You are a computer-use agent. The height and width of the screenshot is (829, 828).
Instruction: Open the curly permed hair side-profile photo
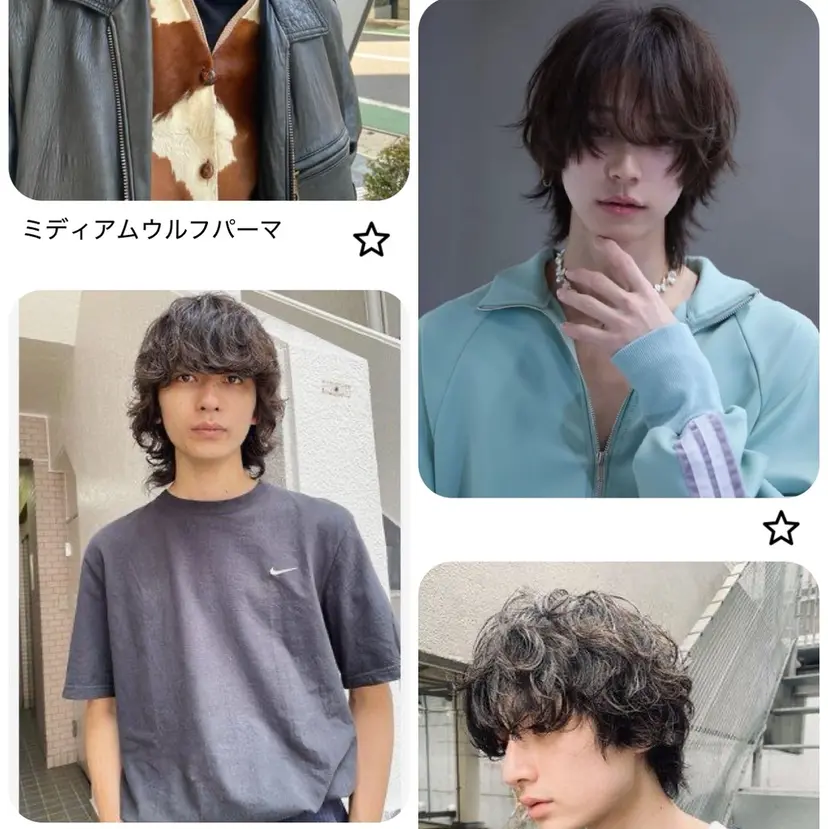tap(618, 695)
